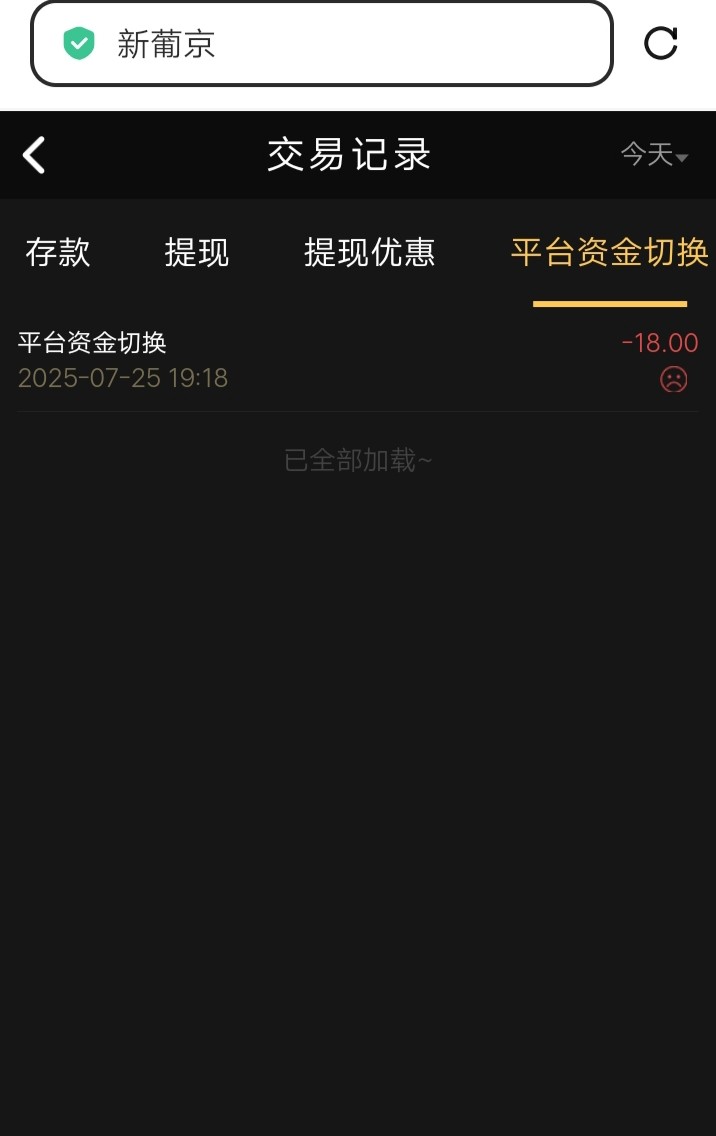Reload the page with refresh icon

coord(661,43)
